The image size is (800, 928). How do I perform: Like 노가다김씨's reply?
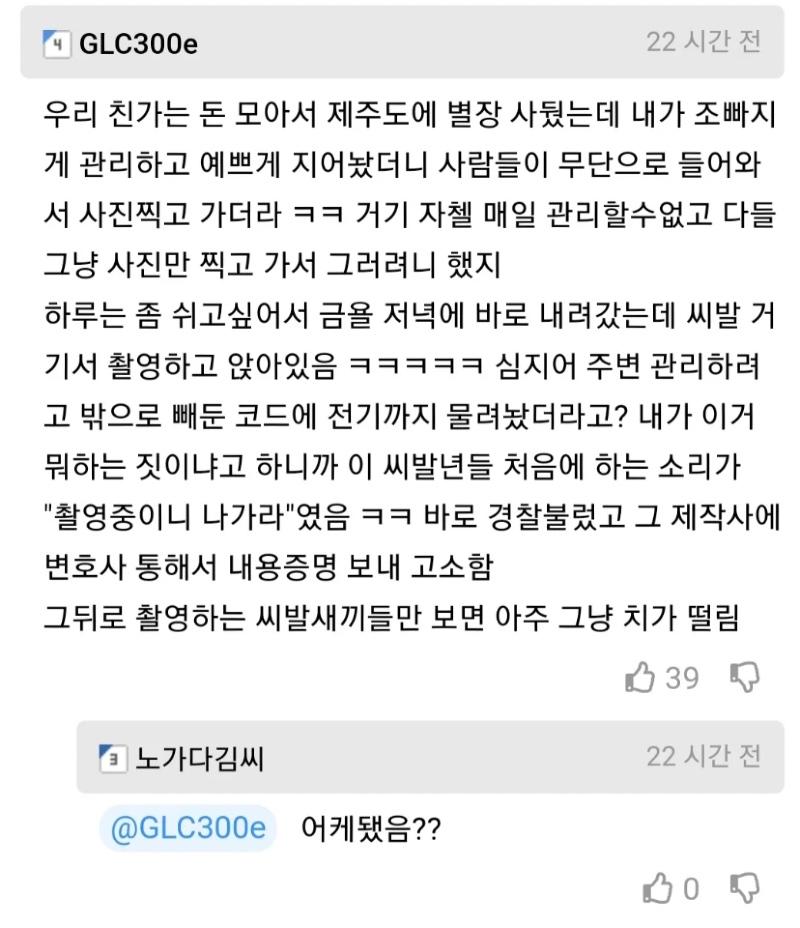tap(657, 888)
